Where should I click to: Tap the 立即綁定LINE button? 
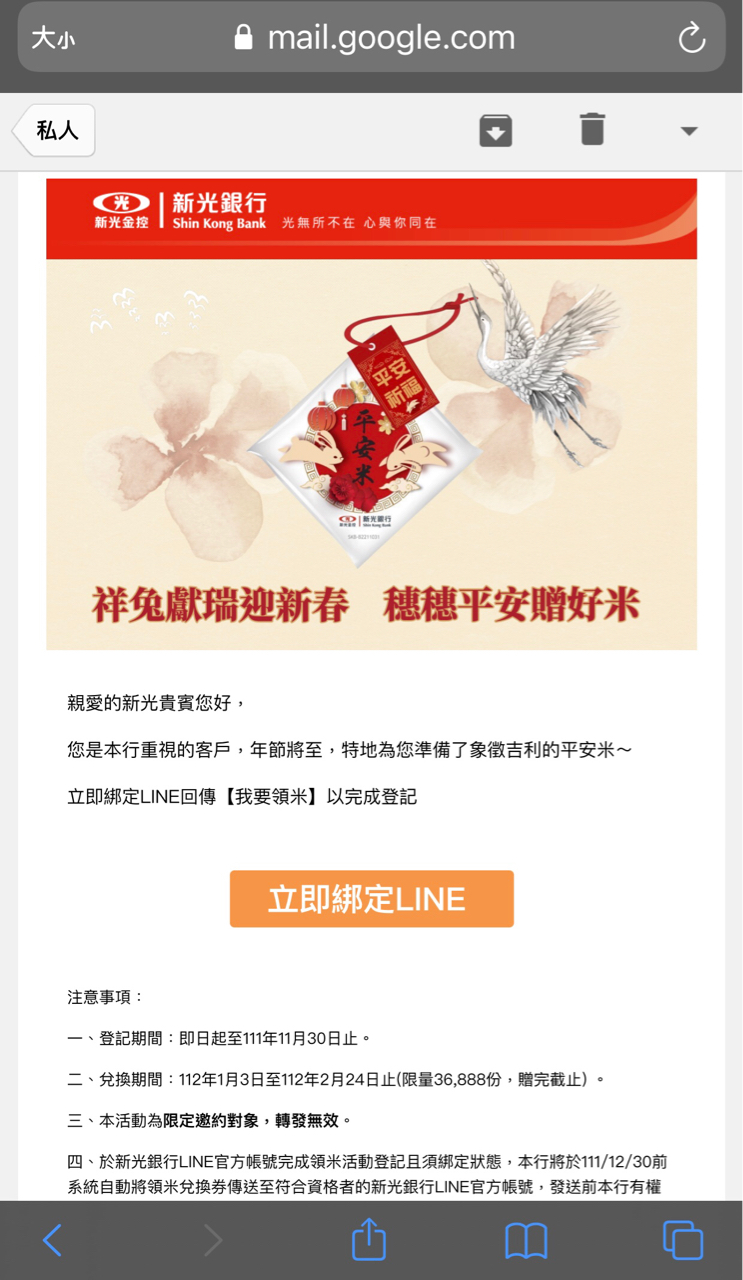tap(371, 898)
